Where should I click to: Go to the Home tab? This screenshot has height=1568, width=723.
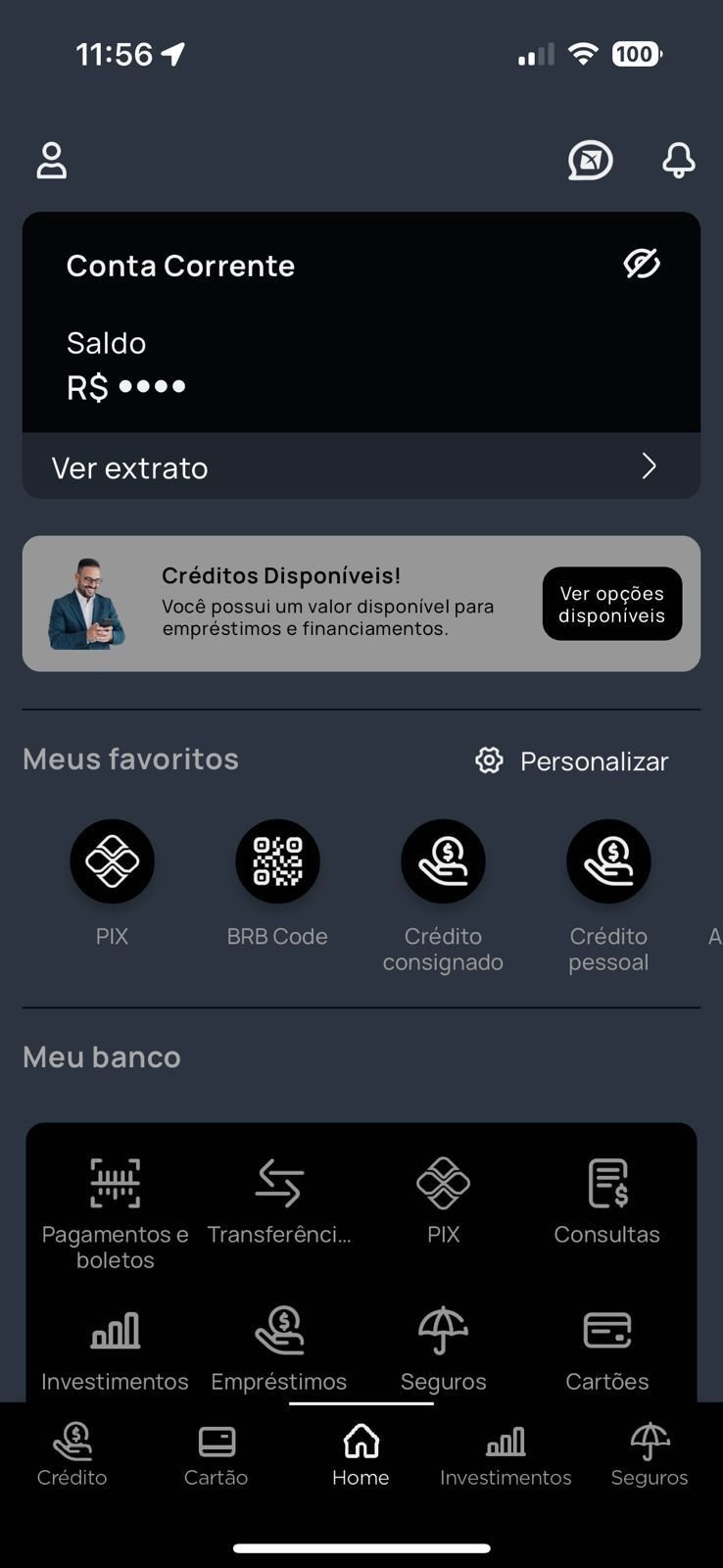361,1455
